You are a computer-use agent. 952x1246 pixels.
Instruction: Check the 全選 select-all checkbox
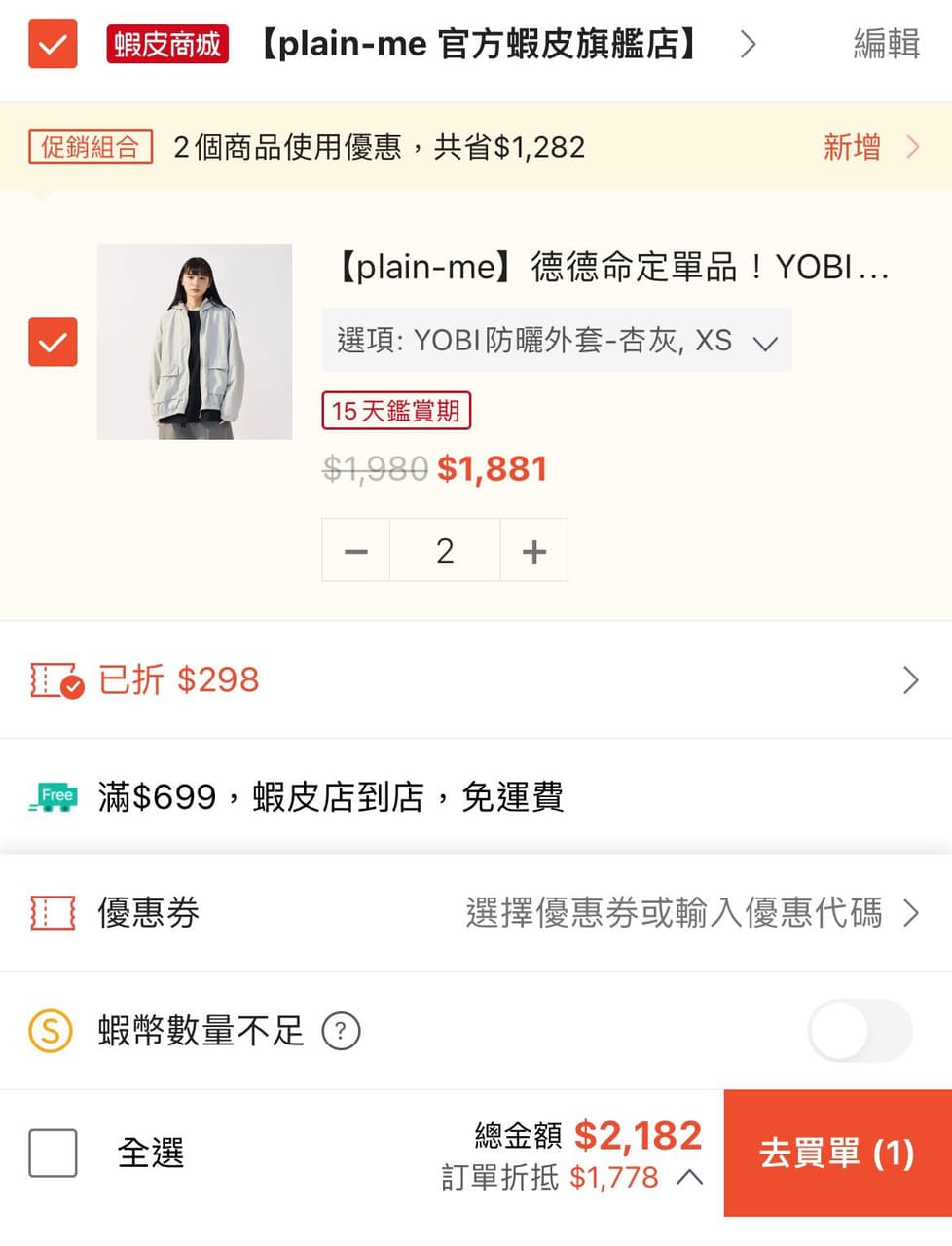pyautogui.click(x=53, y=1153)
